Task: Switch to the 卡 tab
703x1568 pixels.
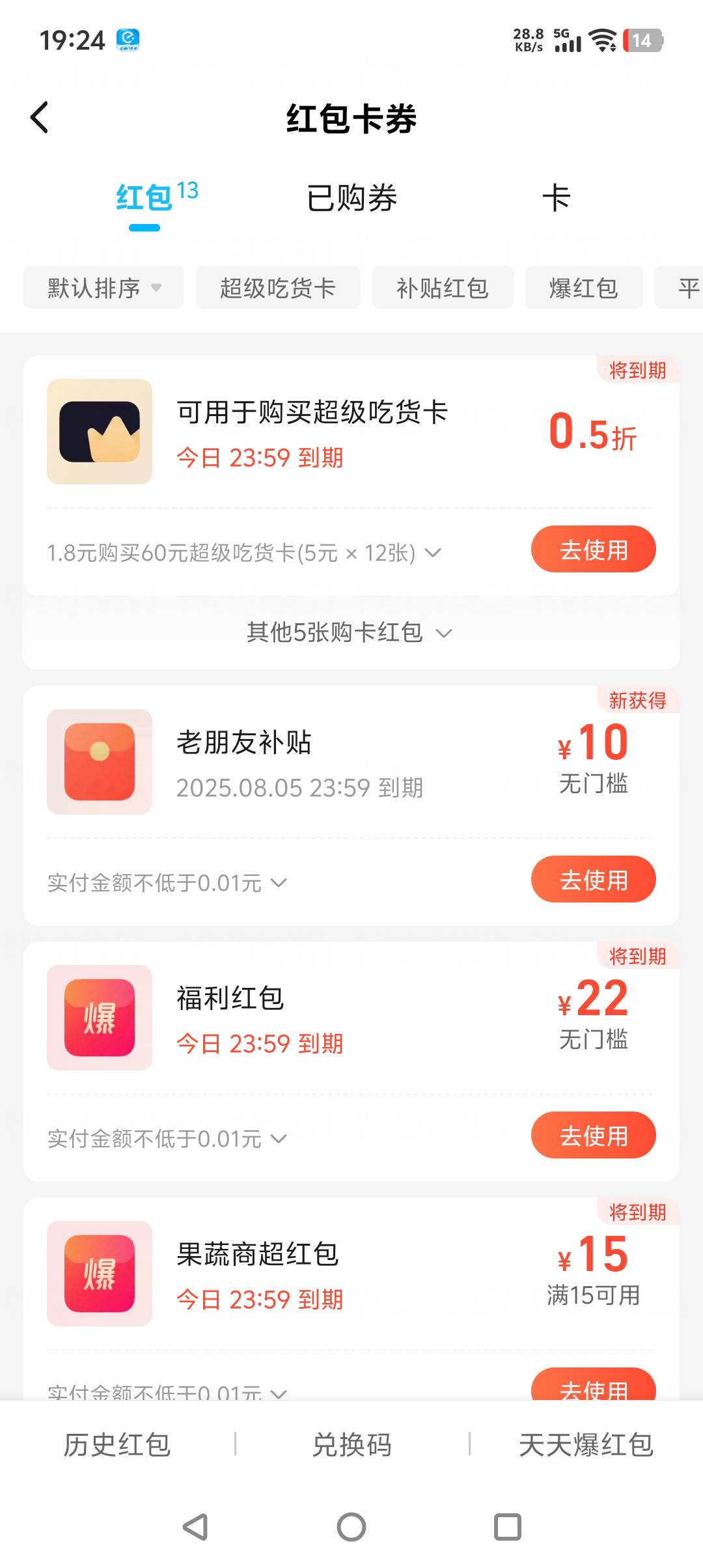Action: (x=557, y=198)
